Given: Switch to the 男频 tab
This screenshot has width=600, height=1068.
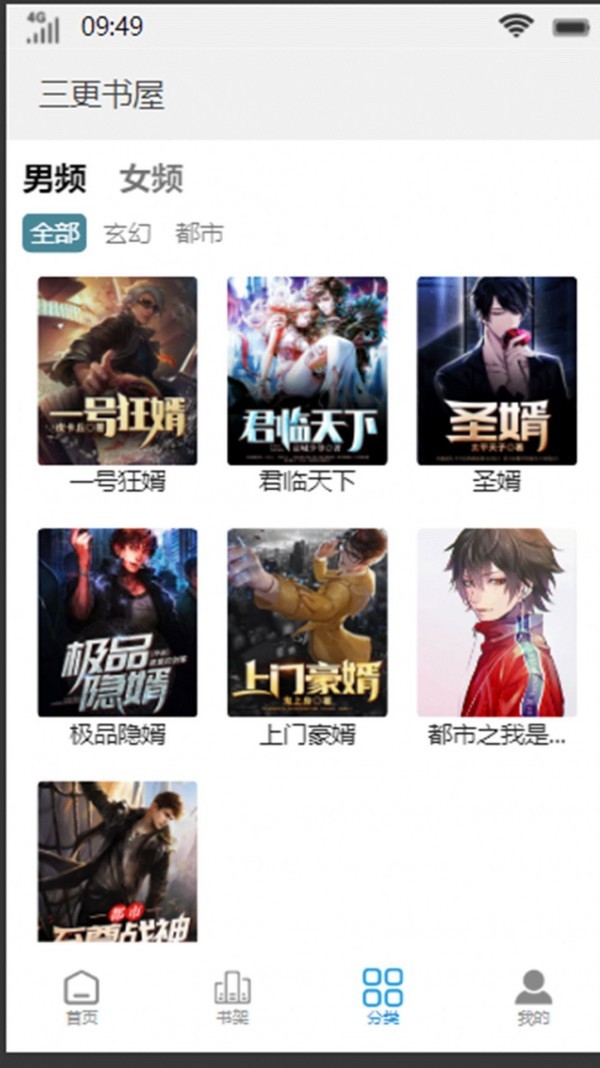Looking at the screenshot, I should 54,180.
